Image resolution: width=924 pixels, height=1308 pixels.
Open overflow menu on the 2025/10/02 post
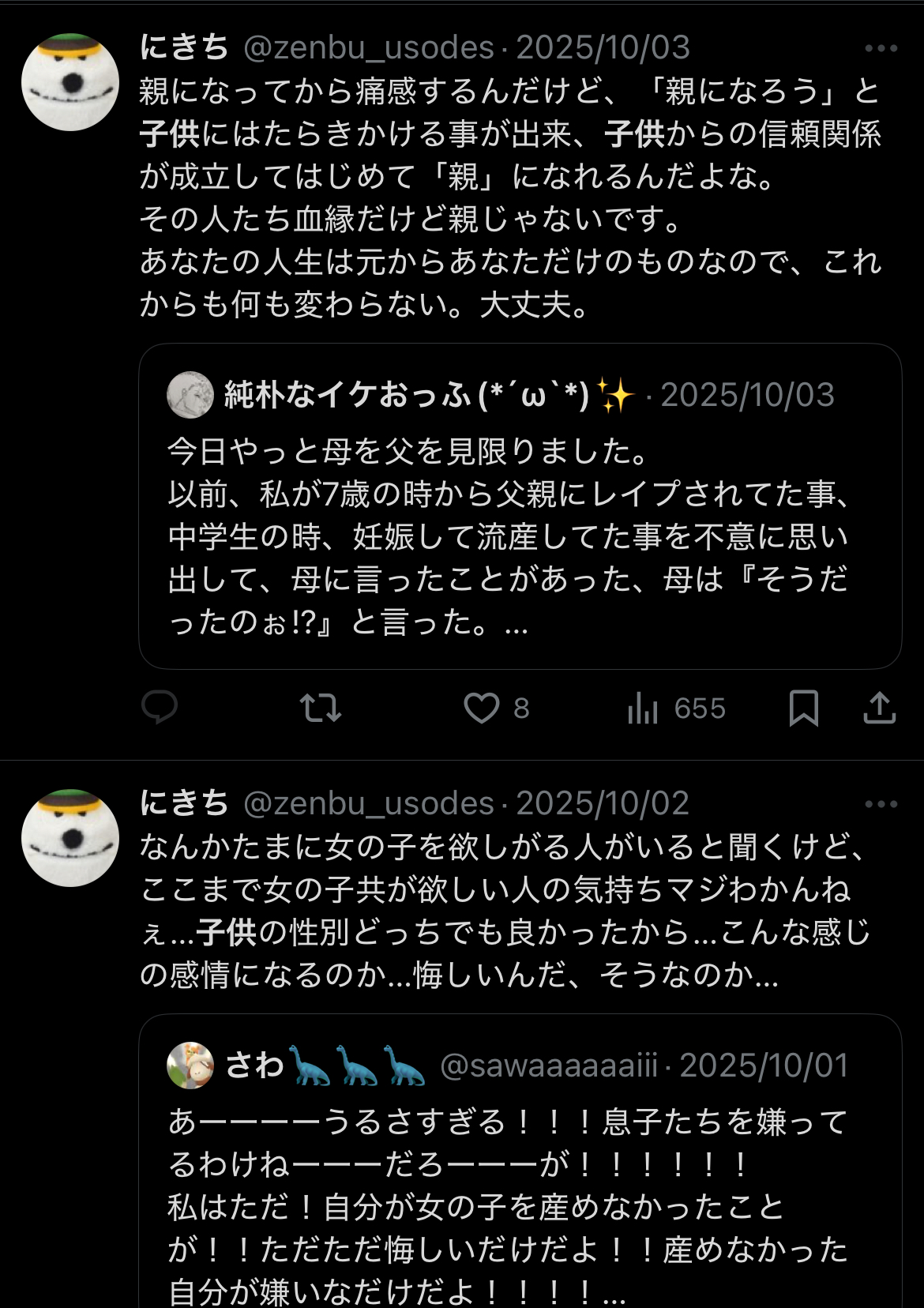[x=881, y=804]
